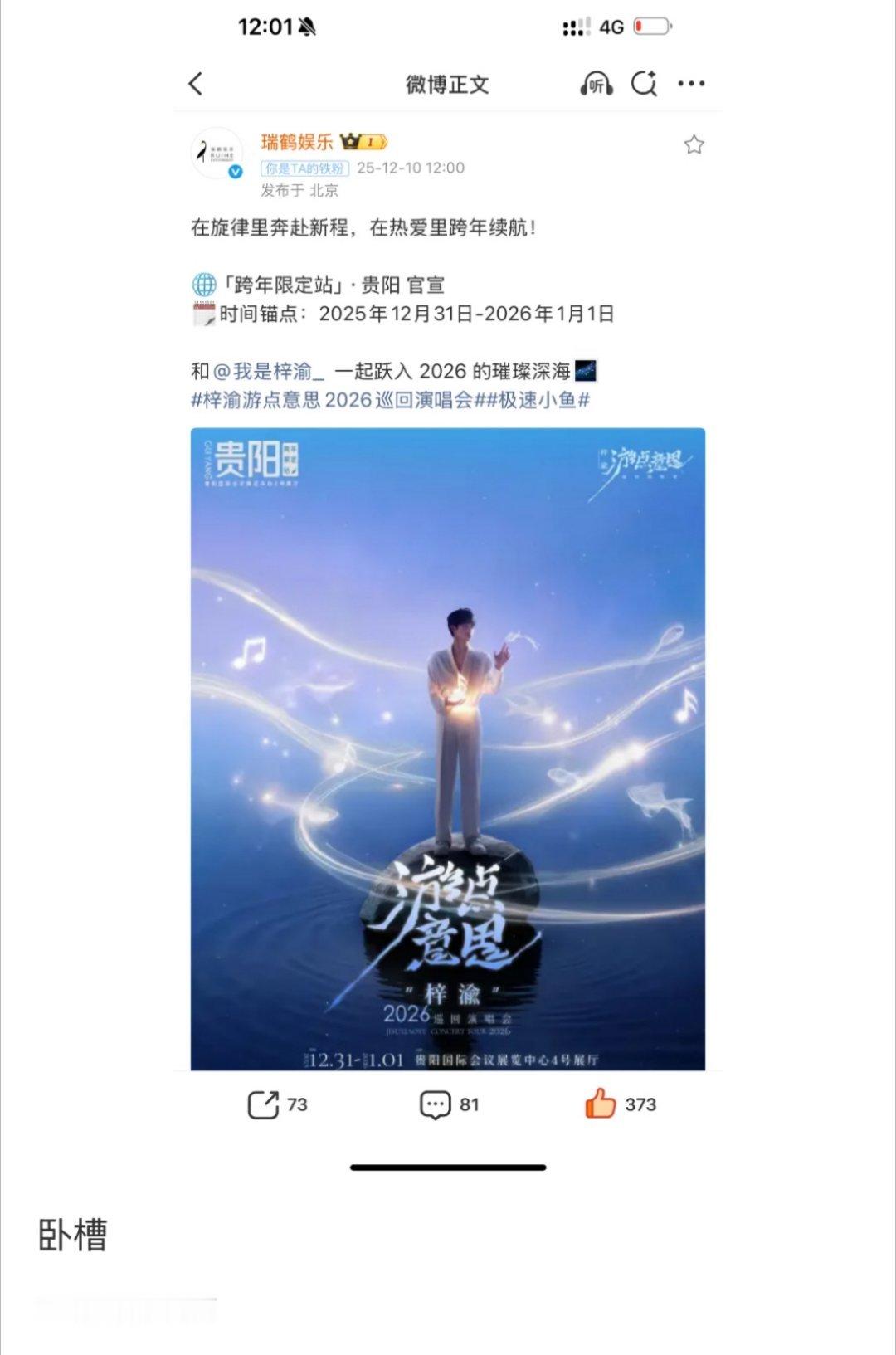Open the more options ellipsis menu
The width and height of the screenshot is (896, 1355).
click(692, 83)
